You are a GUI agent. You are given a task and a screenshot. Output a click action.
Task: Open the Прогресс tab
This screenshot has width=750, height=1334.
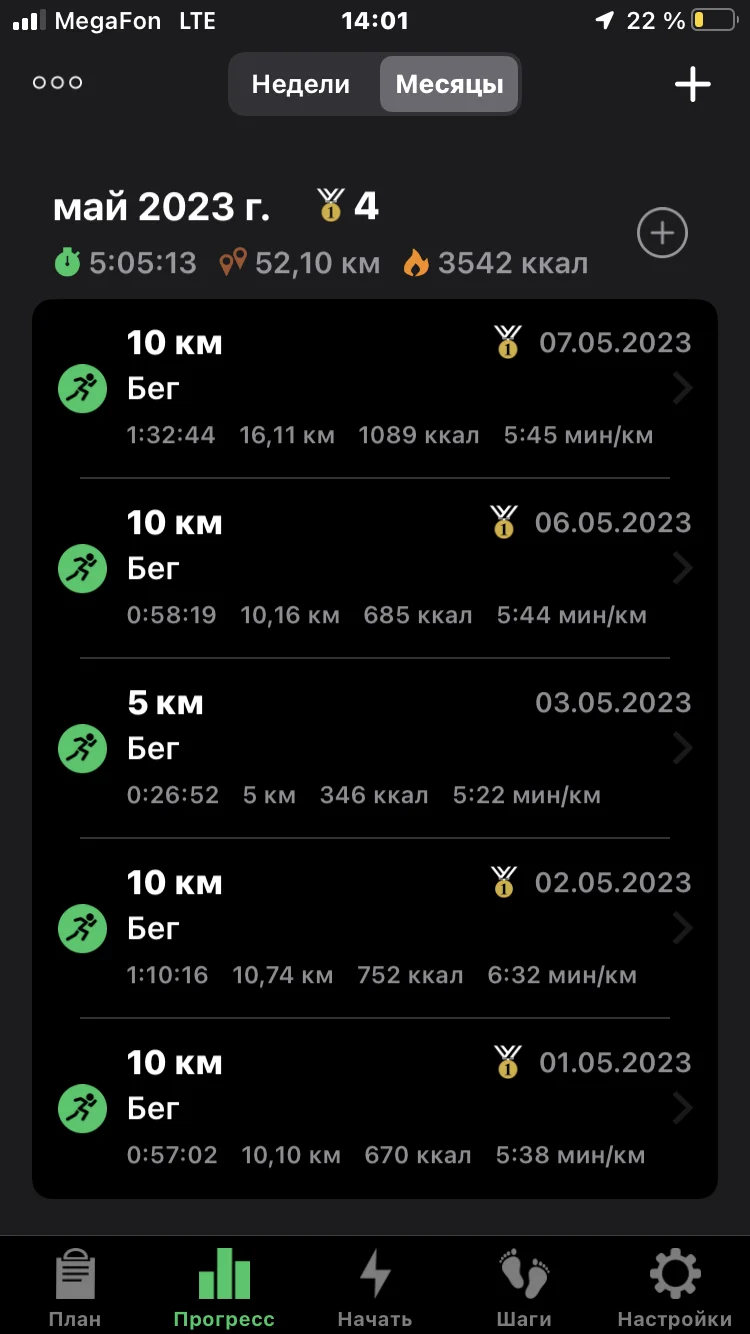point(224,1287)
